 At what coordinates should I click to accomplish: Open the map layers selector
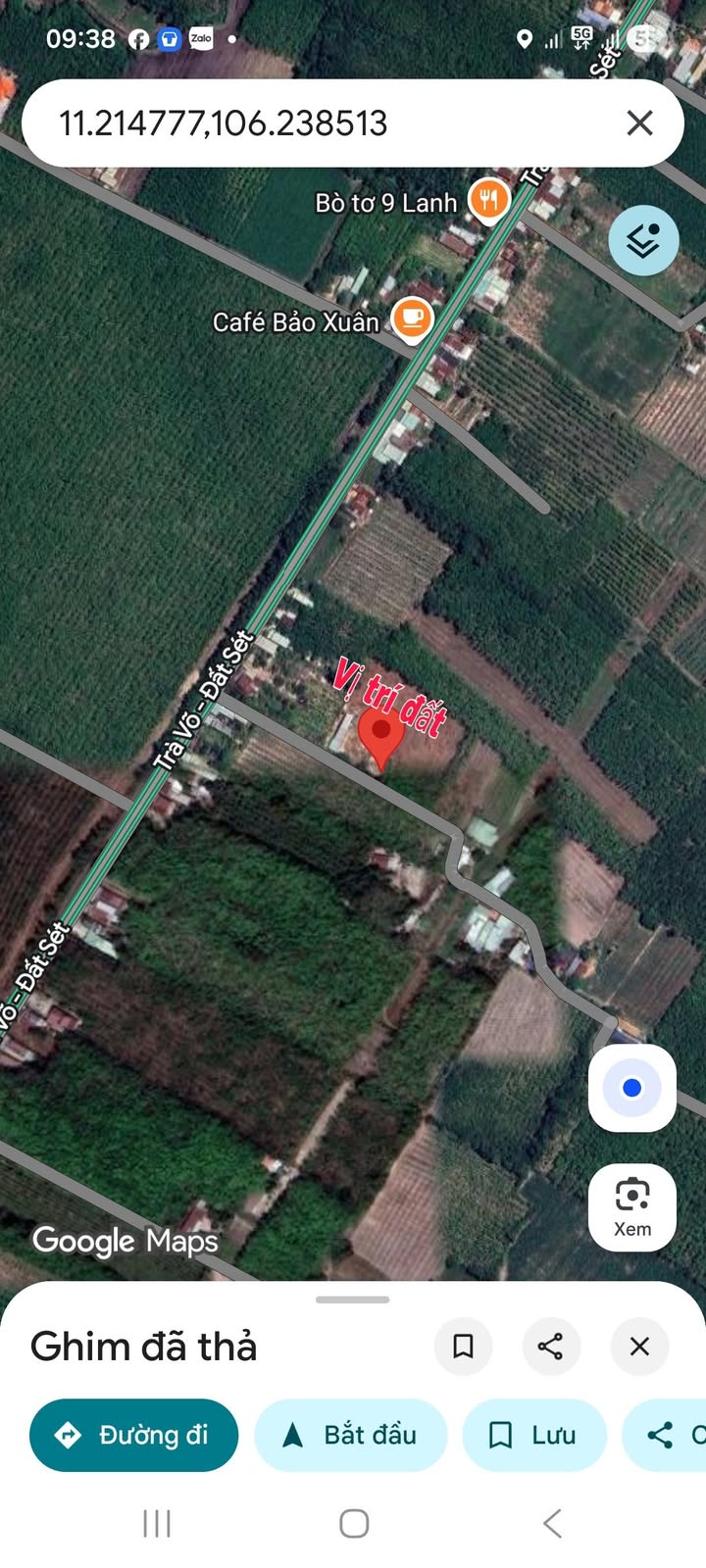click(x=643, y=239)
